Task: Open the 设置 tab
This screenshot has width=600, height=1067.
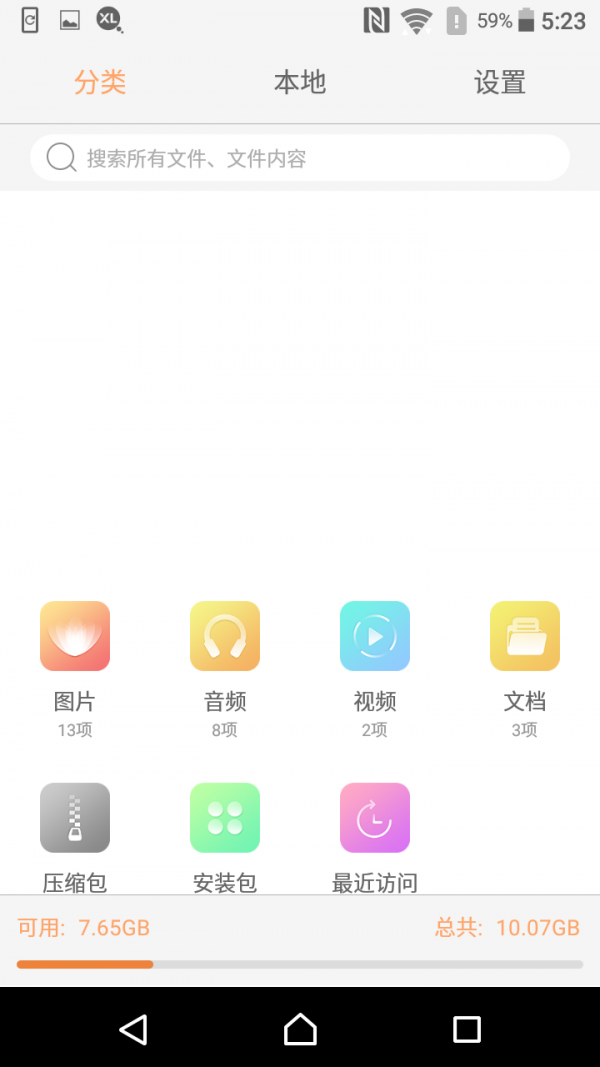Action: (x=500, y=82)
